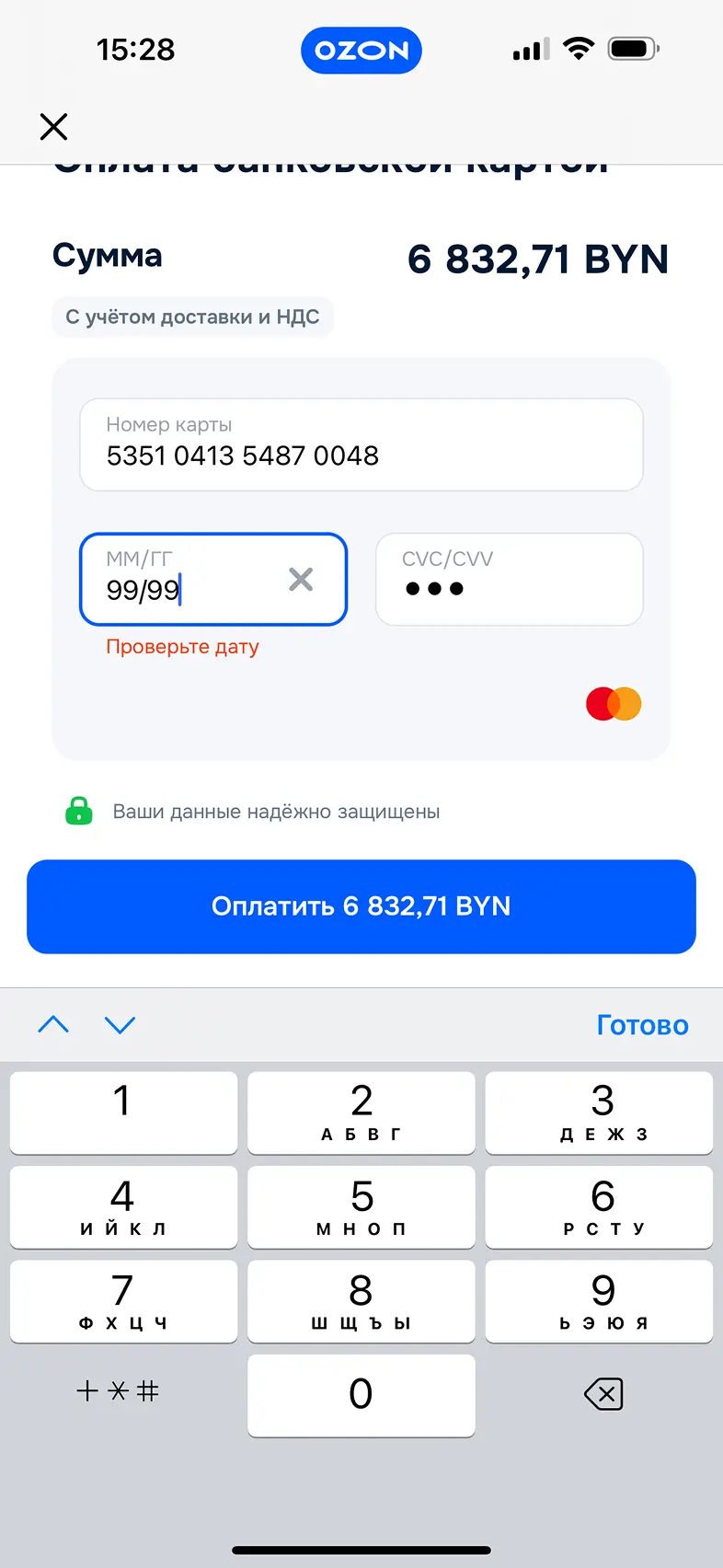Delete last digit with backspace key
This screenshot has height=1568, width=723.
pyautogui.click(x=603, y=1394)
